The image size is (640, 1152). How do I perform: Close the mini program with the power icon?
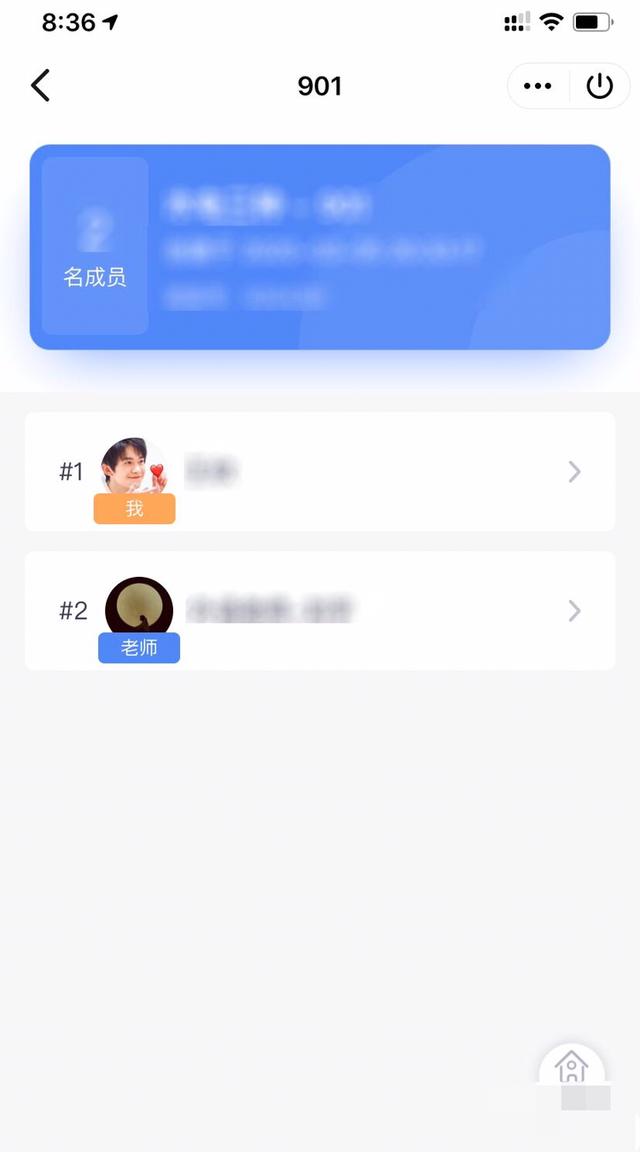coord(599,87)
